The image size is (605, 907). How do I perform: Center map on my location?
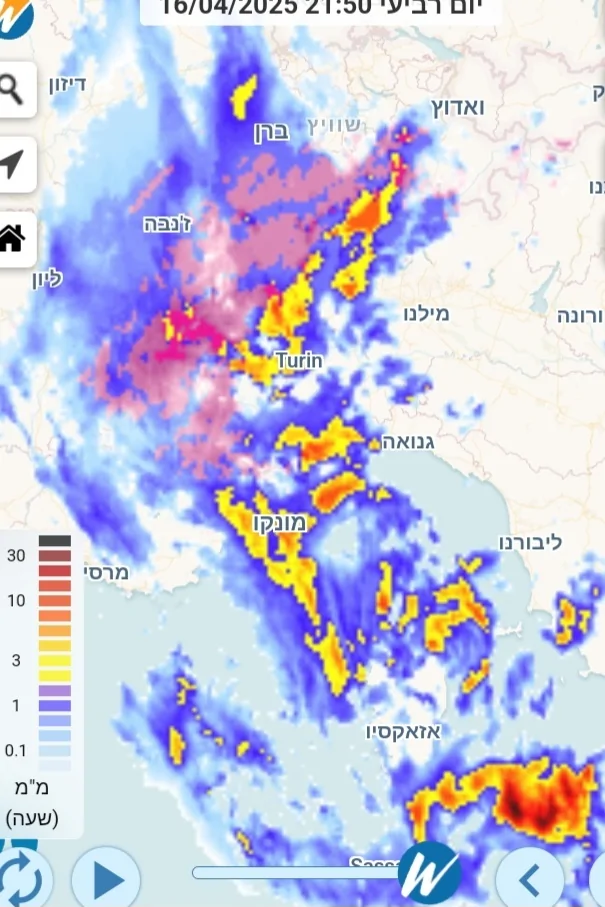[x=12, y=165]
